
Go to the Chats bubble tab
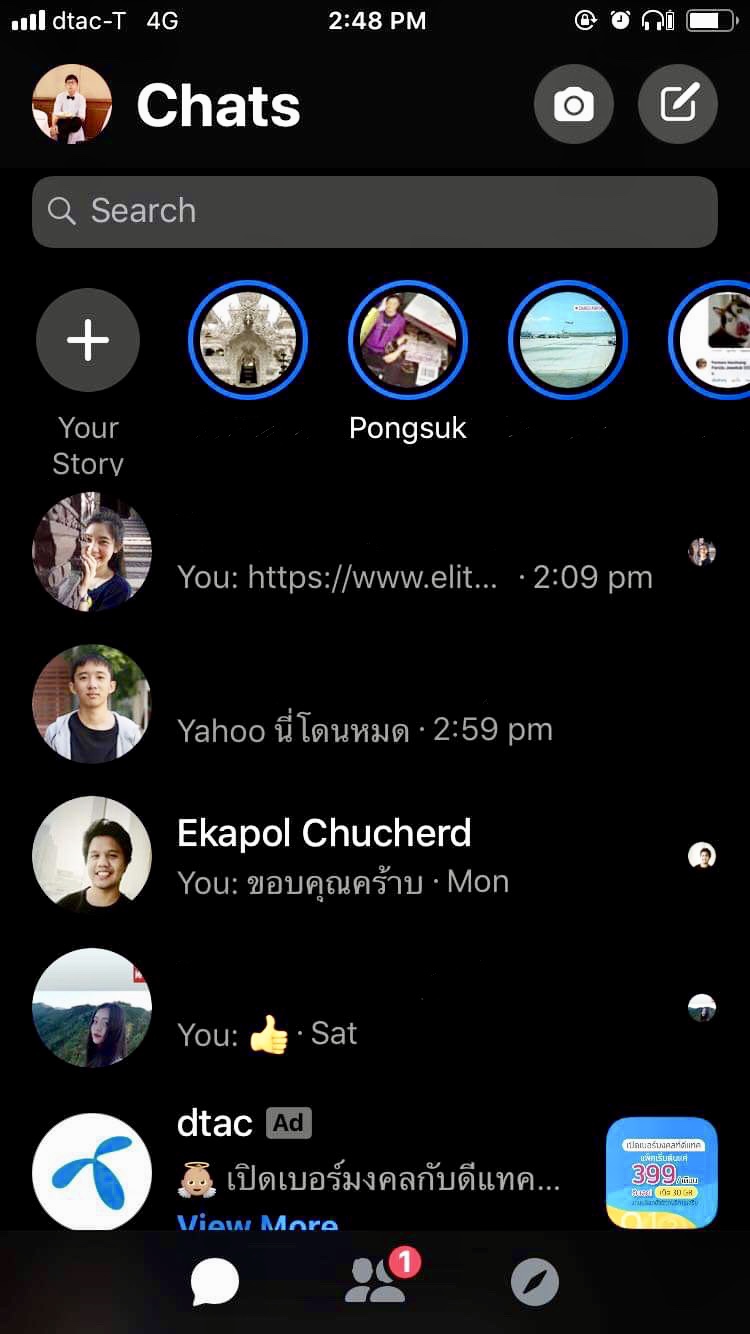click(x=215, y=1282)
